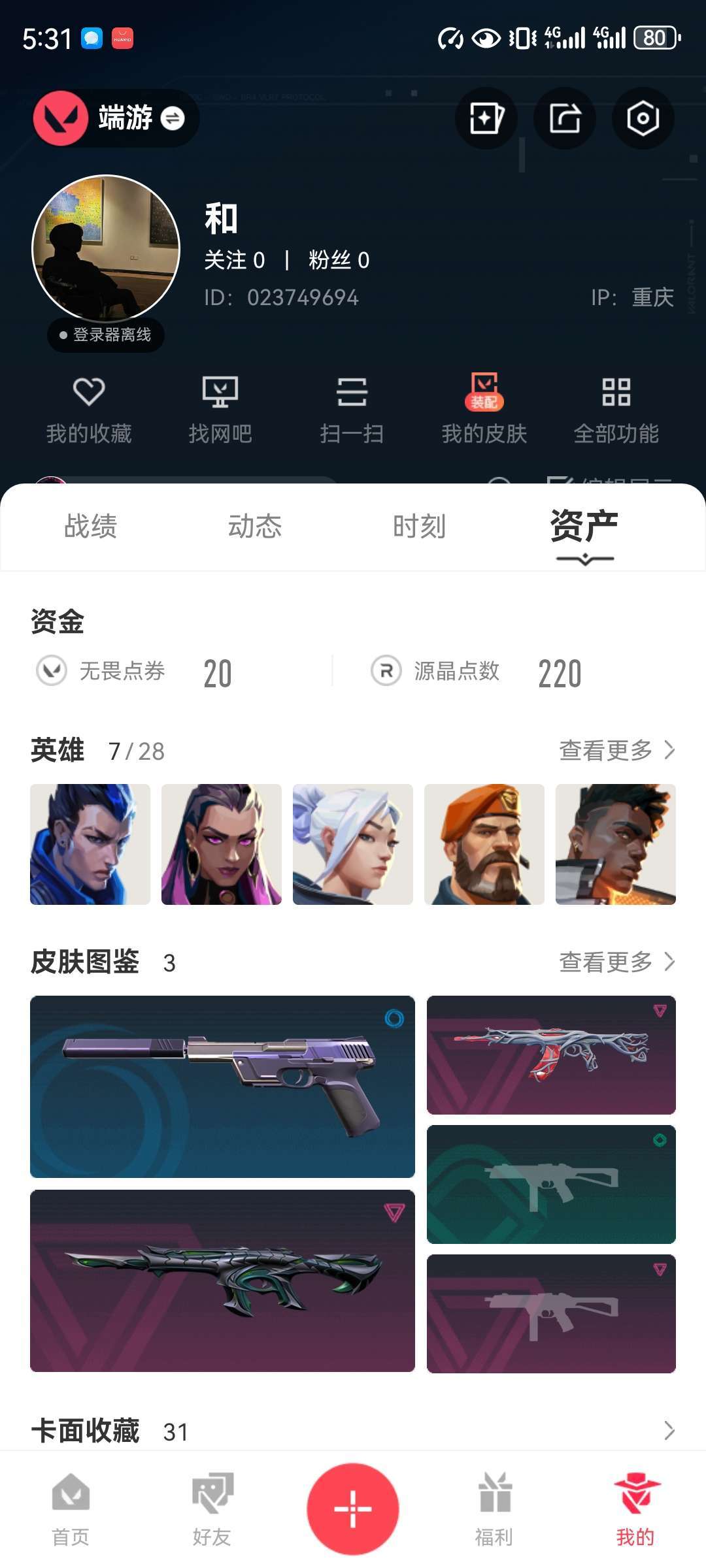Image resolution: width=706 pixels, height=1568 pixels.
Task: View more heroes via 查看更多 beside 英雄
Action: pos(616,751)
